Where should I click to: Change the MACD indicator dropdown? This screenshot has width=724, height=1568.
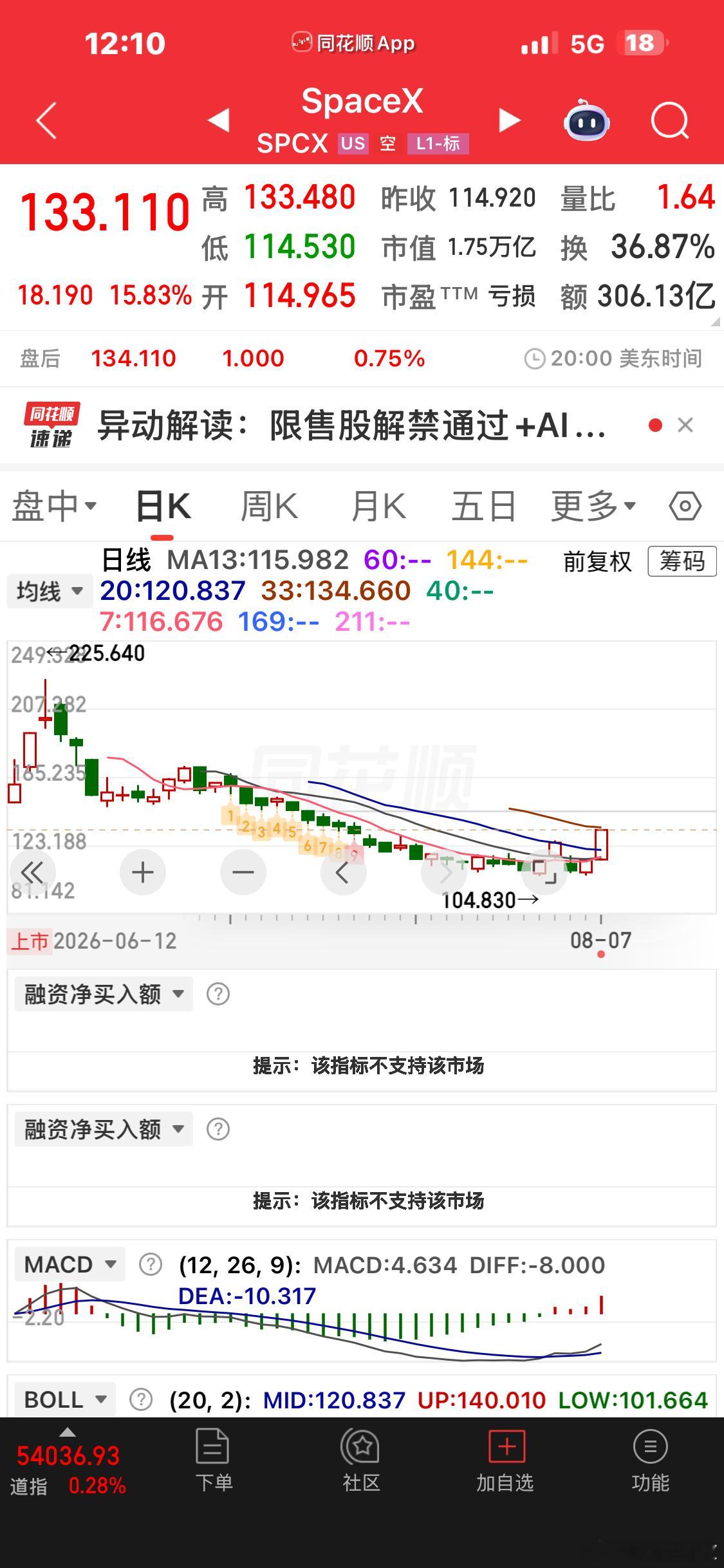(x=70, y=1264)
